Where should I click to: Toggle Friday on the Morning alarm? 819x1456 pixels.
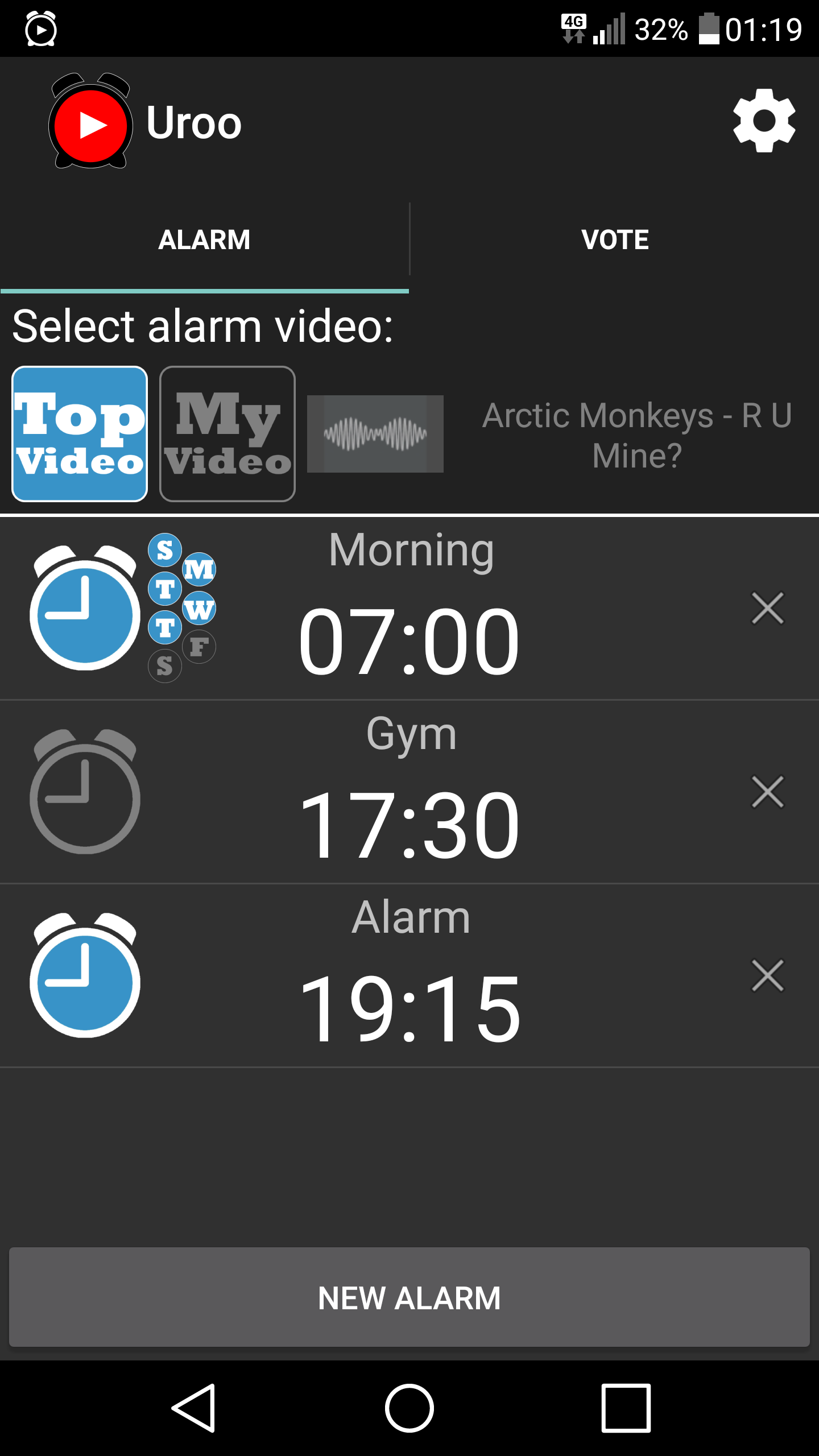coord(199,647)
